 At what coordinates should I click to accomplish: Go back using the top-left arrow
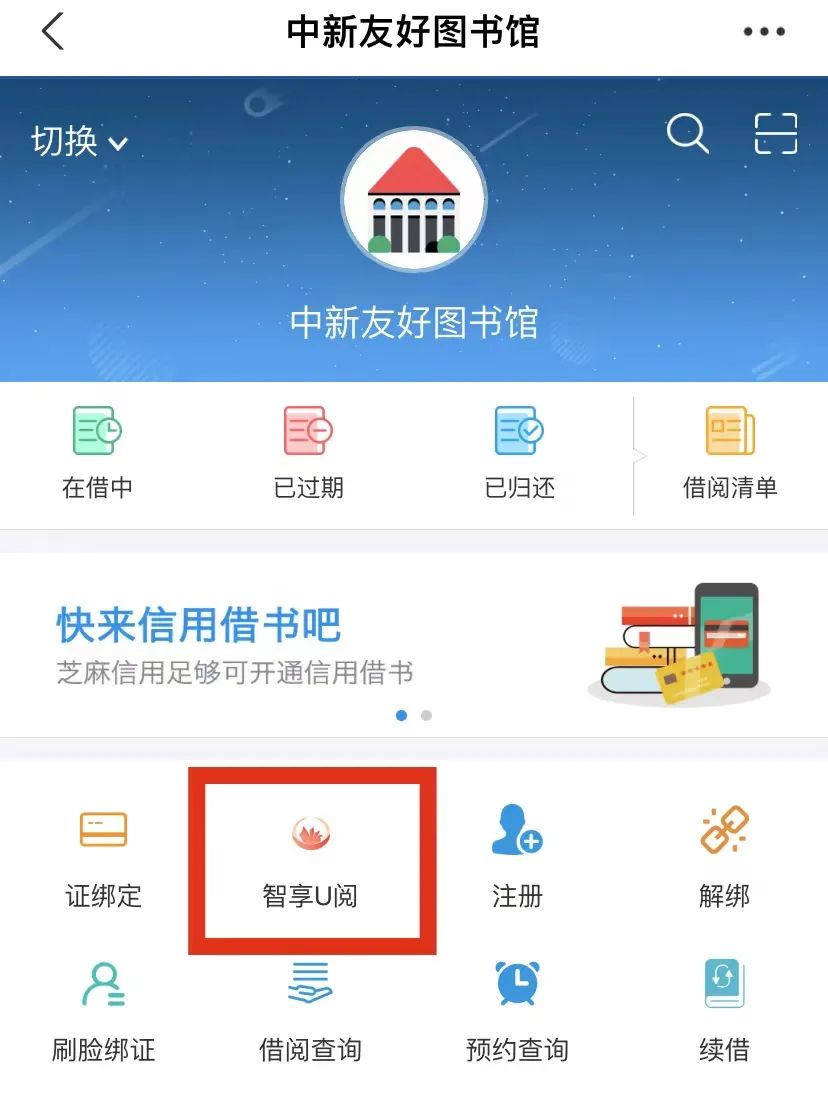(53, 32)
